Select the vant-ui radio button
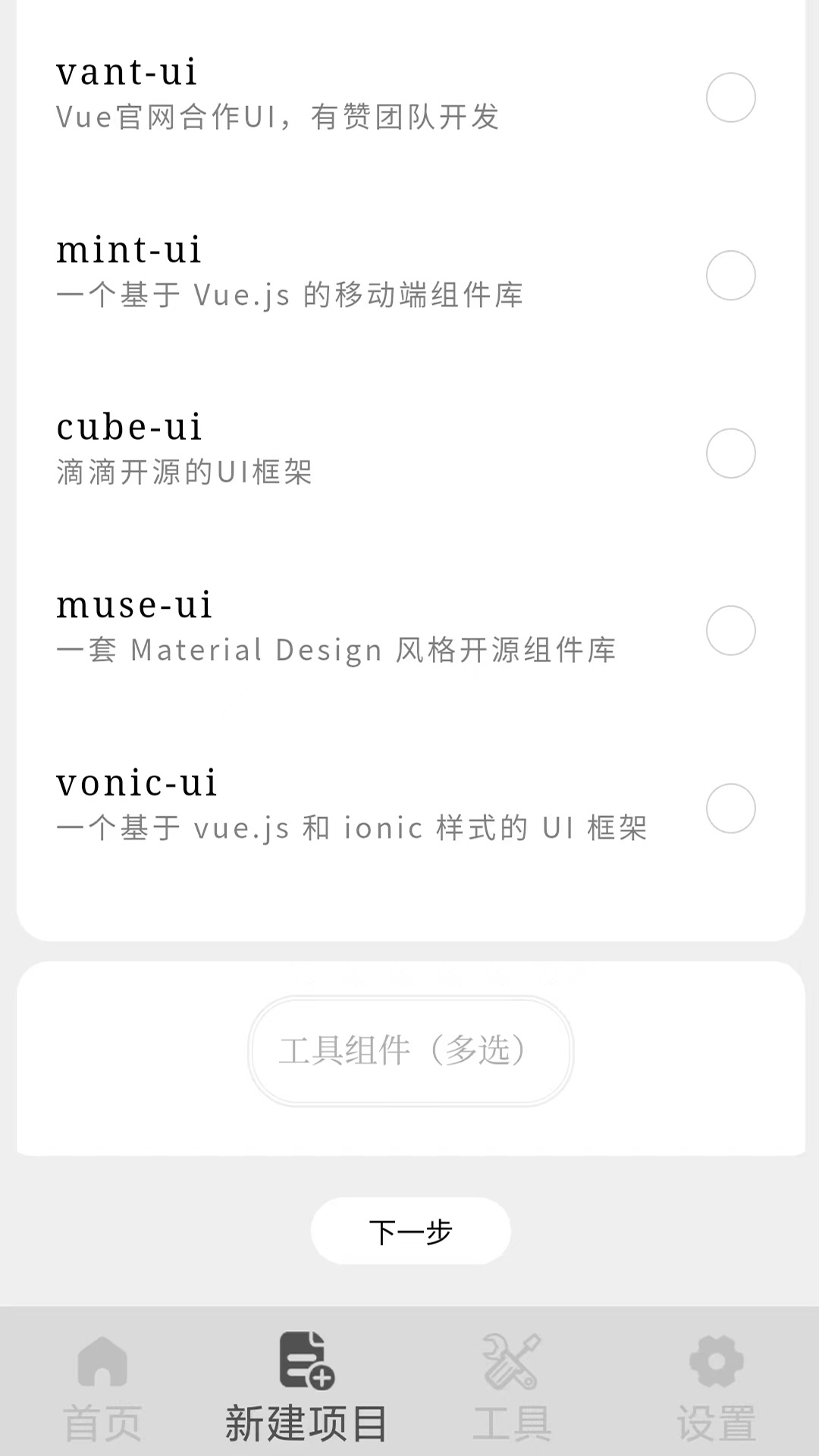Screen dimensions: 819x1456 pyautogui.click(x=730, y=97)
